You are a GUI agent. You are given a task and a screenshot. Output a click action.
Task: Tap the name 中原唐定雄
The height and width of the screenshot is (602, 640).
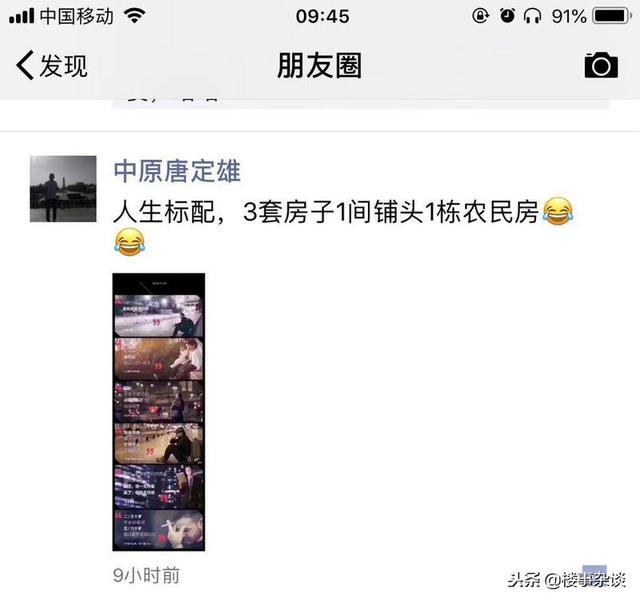pos(177,171)
